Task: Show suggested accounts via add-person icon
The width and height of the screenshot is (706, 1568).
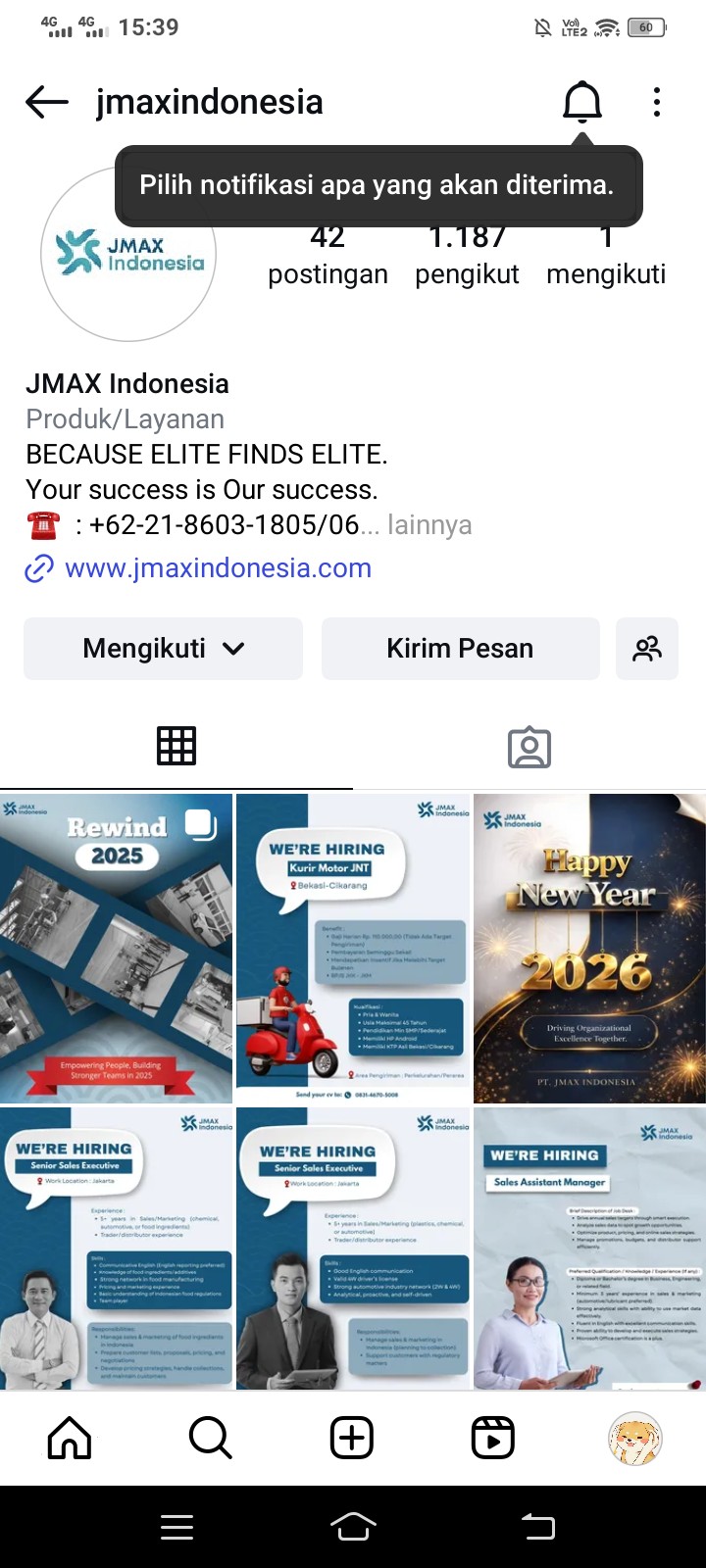Action: [x=647, y=649]
